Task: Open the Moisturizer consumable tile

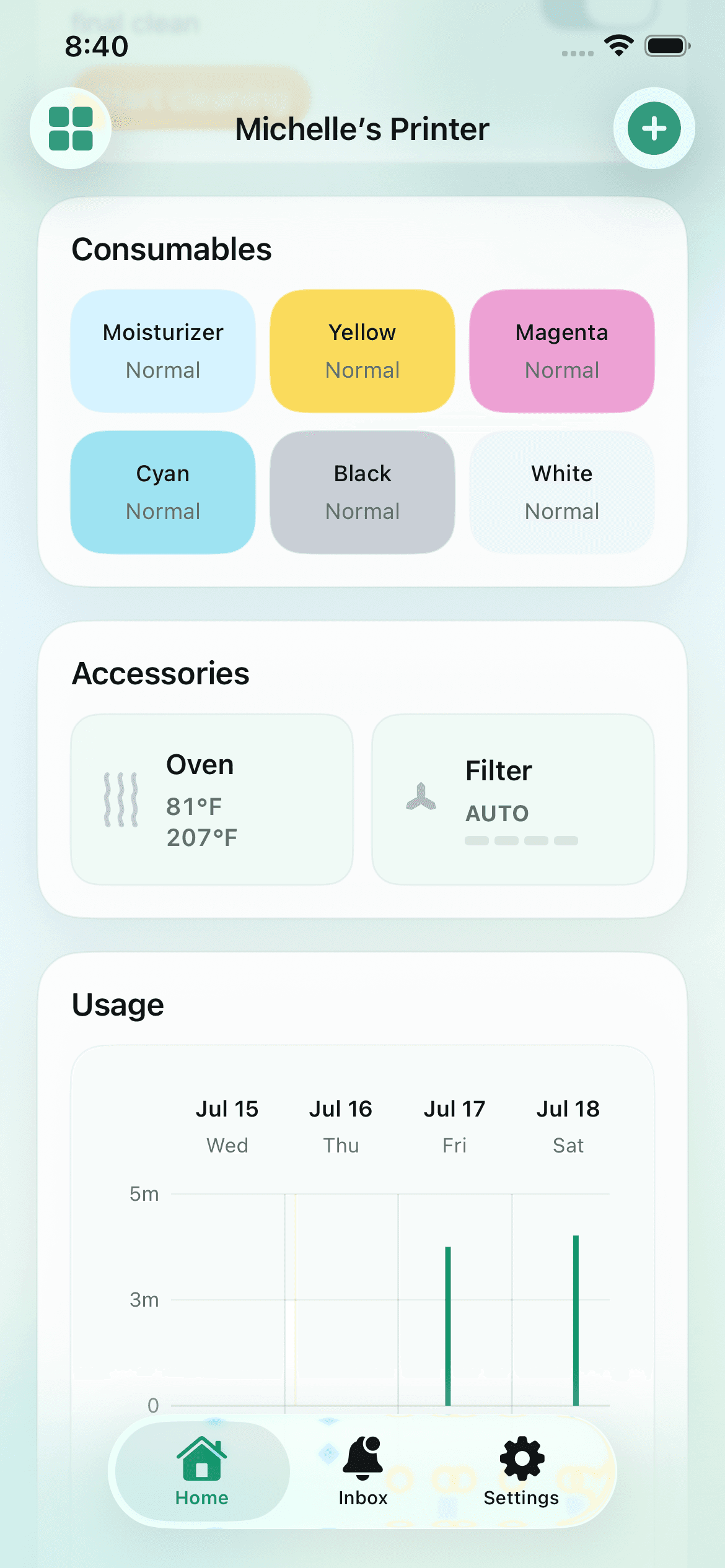Action: [163, 351]
